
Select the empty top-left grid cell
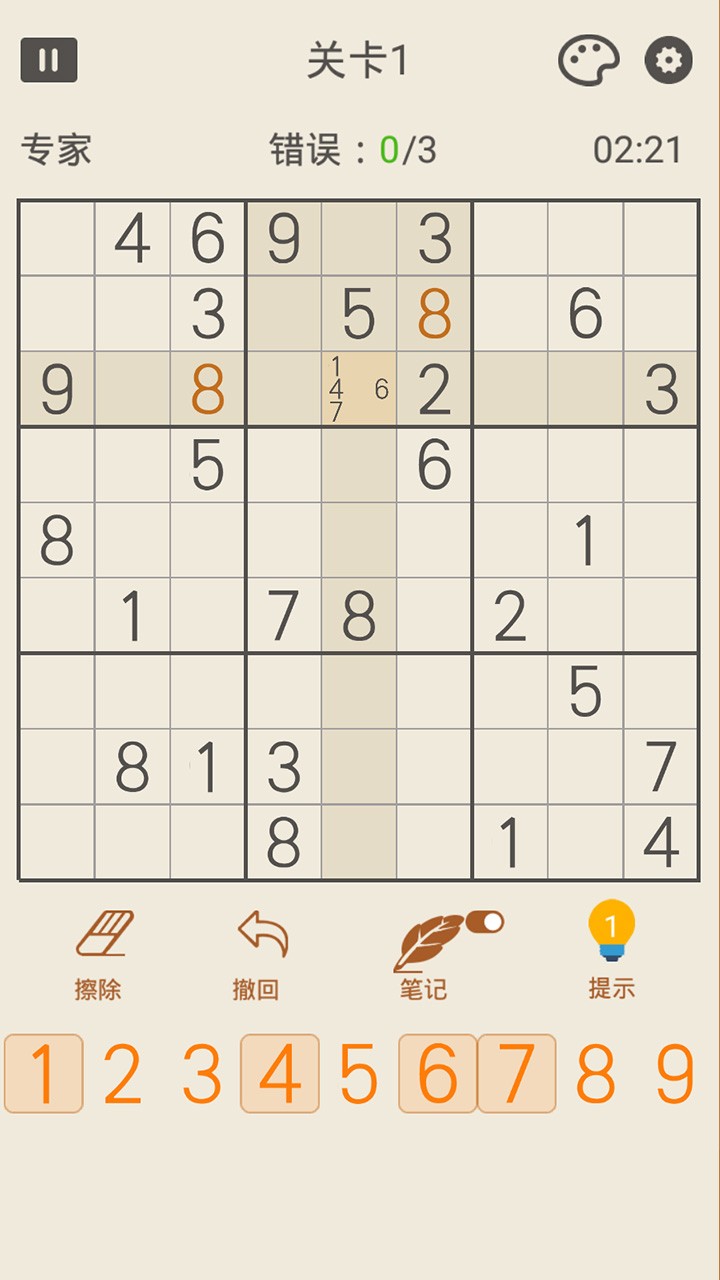coord(57,238)
